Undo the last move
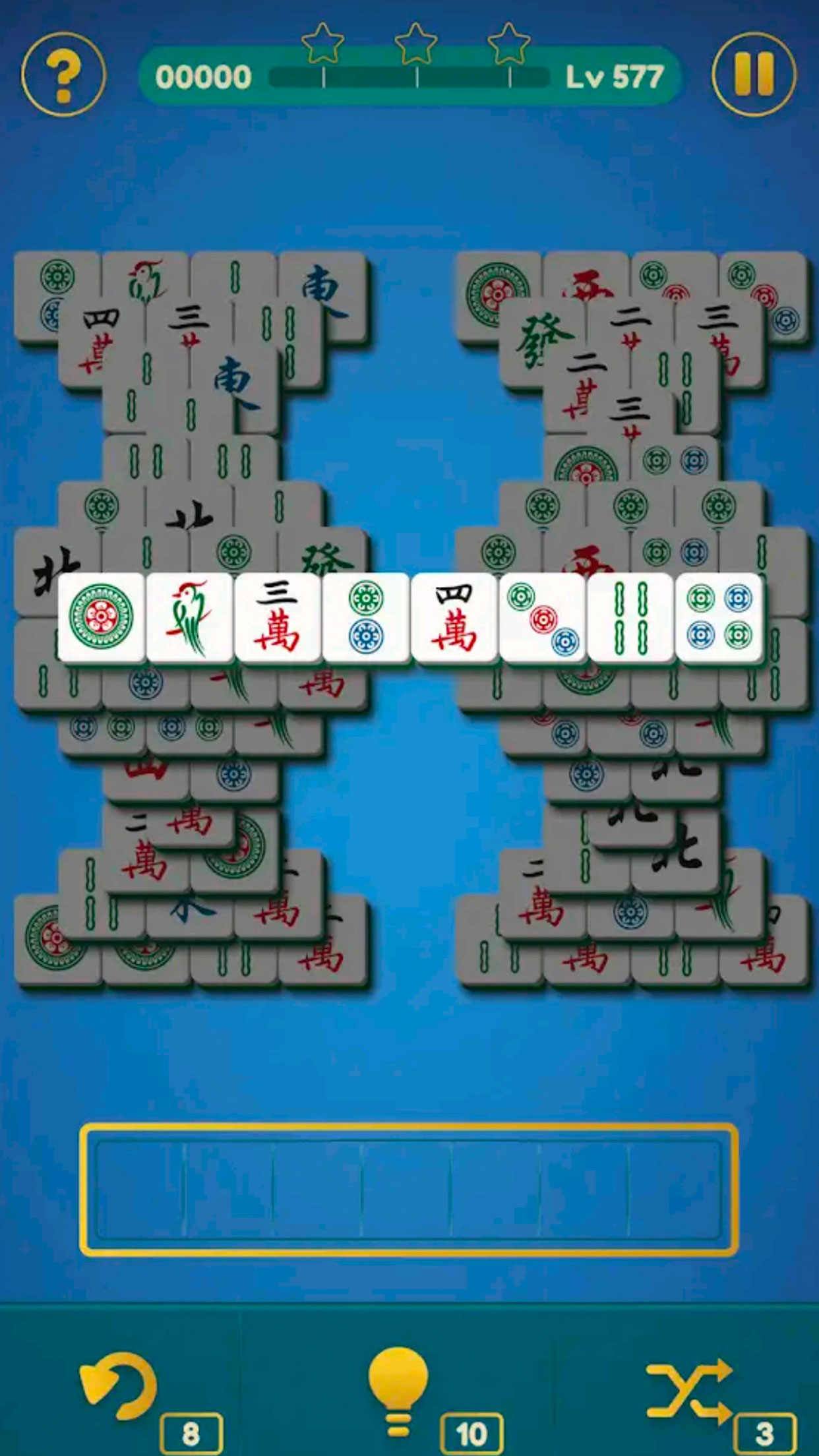 coord(119,1385)
